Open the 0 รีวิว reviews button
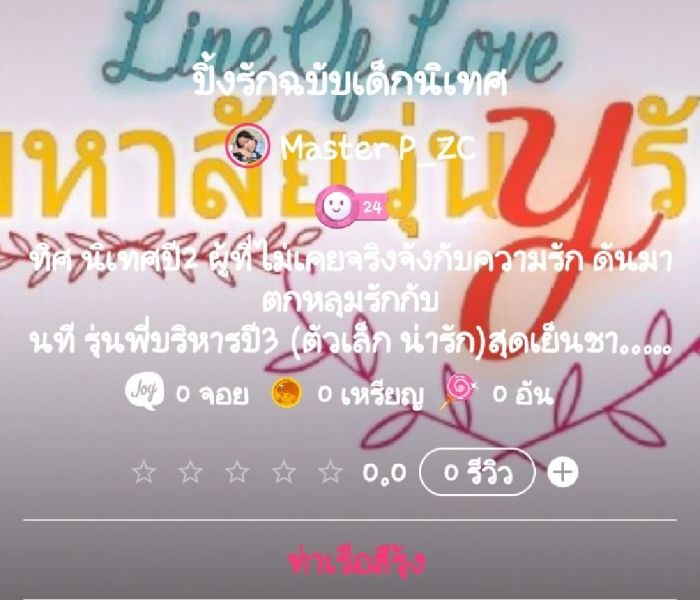This screenshot has height=600, width=700. pos(477,473)
